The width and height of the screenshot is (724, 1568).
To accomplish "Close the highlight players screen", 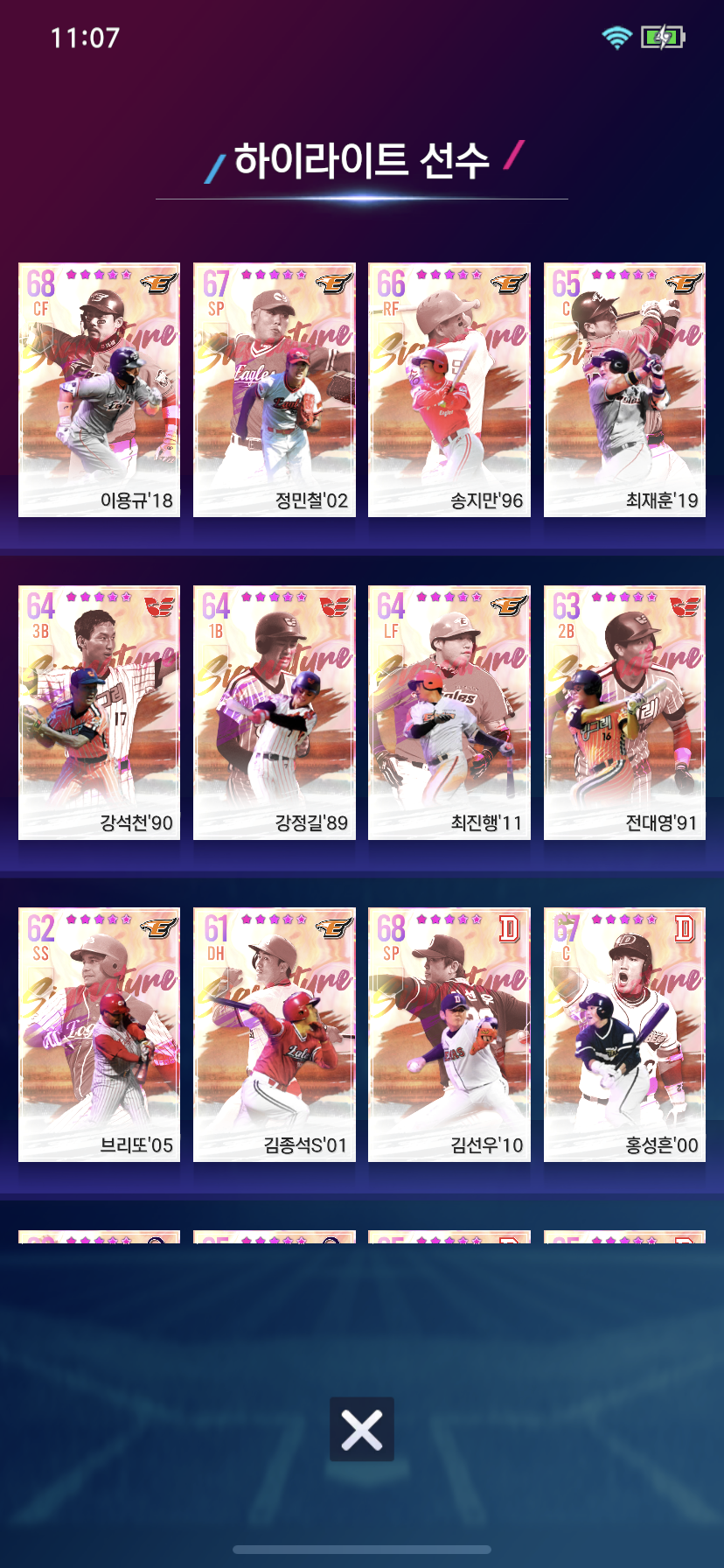I will point(361,1429).
